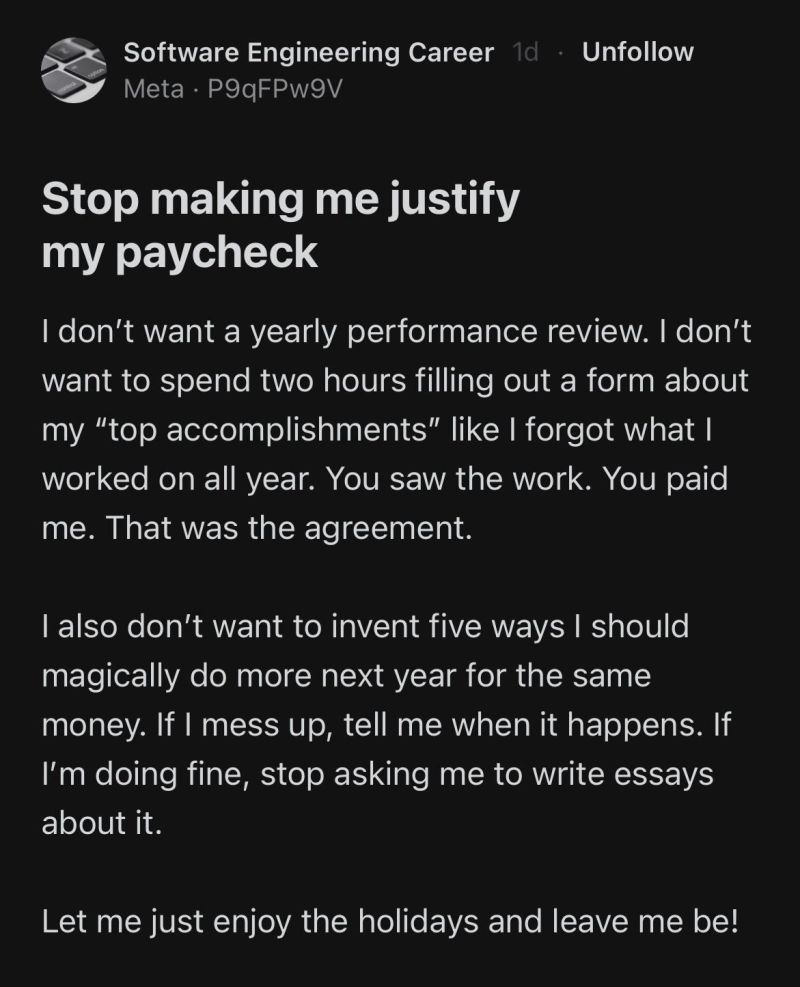Click the 1d timestamp

tap(523, 53)
